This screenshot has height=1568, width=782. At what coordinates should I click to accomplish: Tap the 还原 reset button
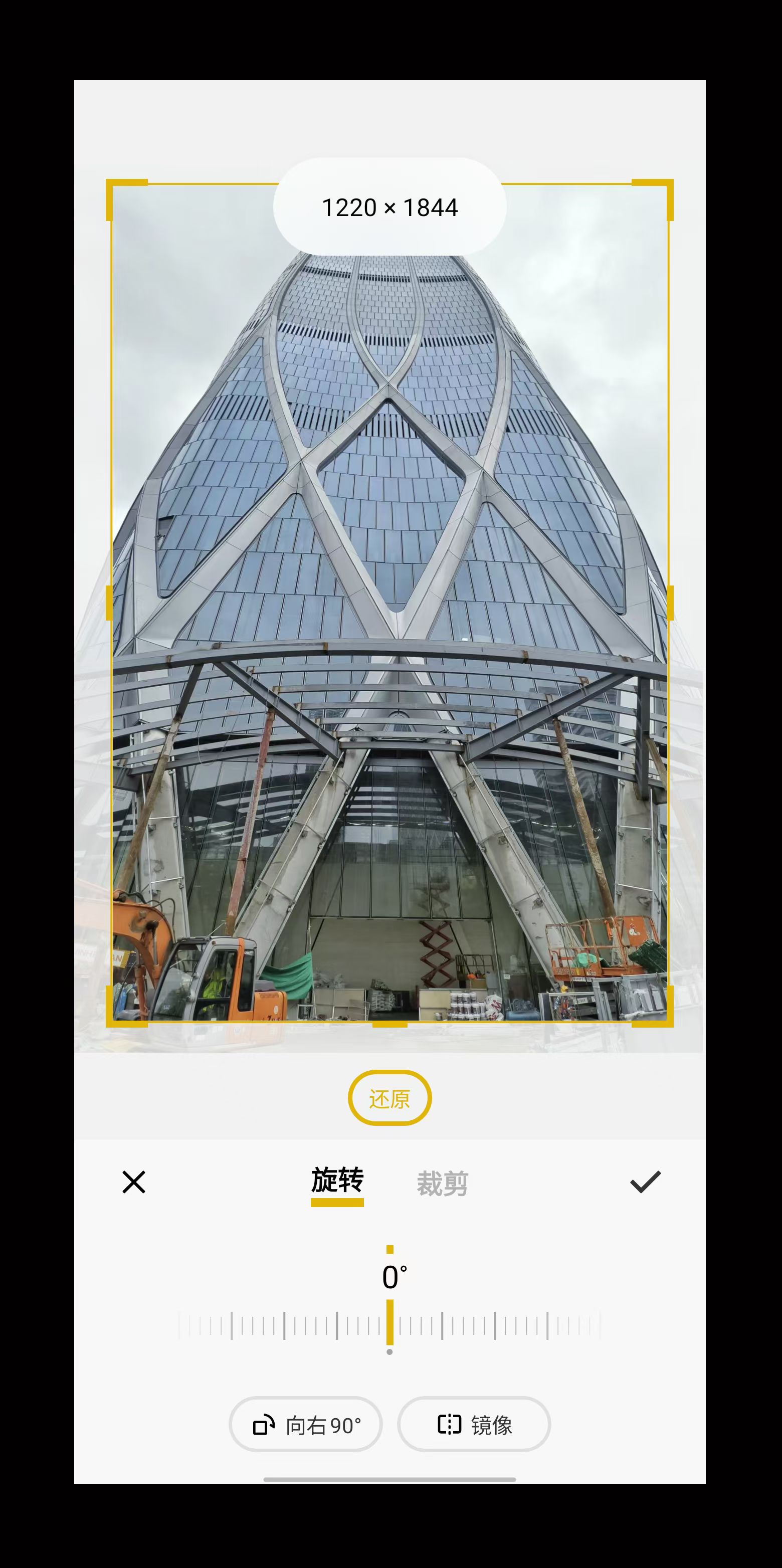coord(389,1097)
